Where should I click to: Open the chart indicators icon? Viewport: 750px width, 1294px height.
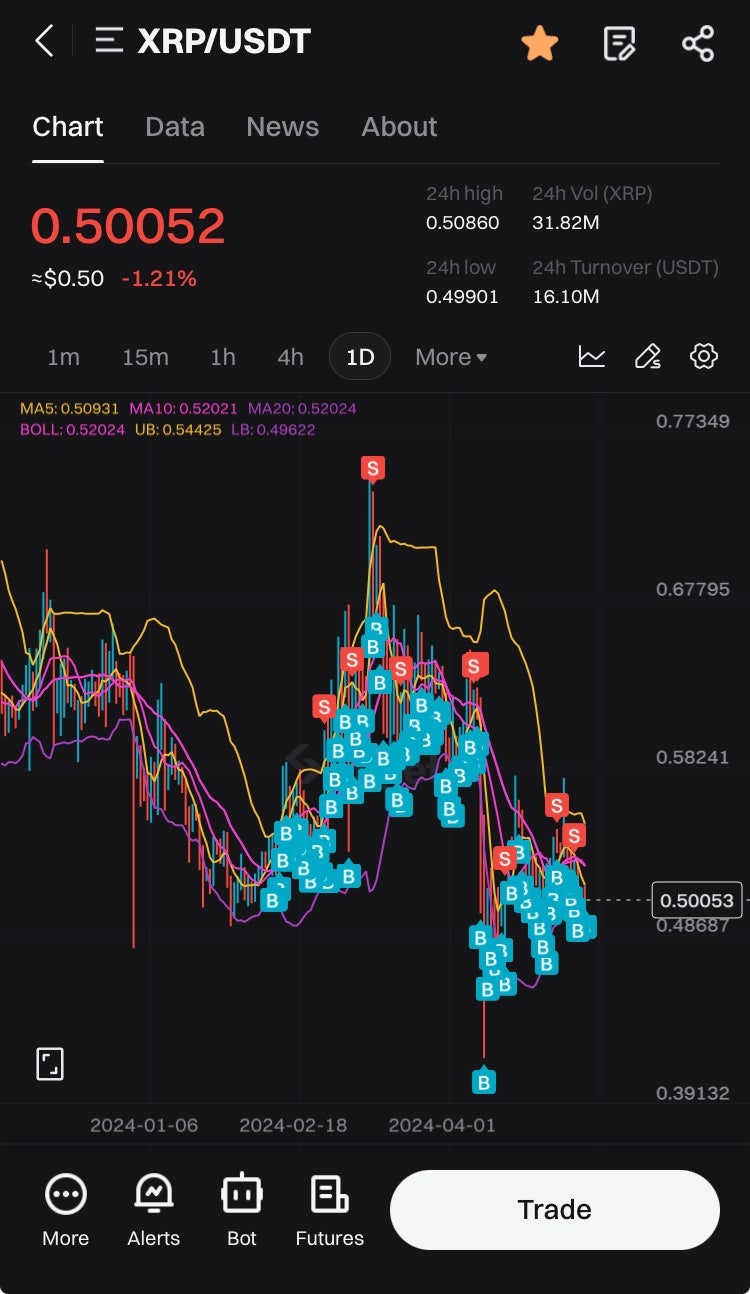(x=592, y=356)
